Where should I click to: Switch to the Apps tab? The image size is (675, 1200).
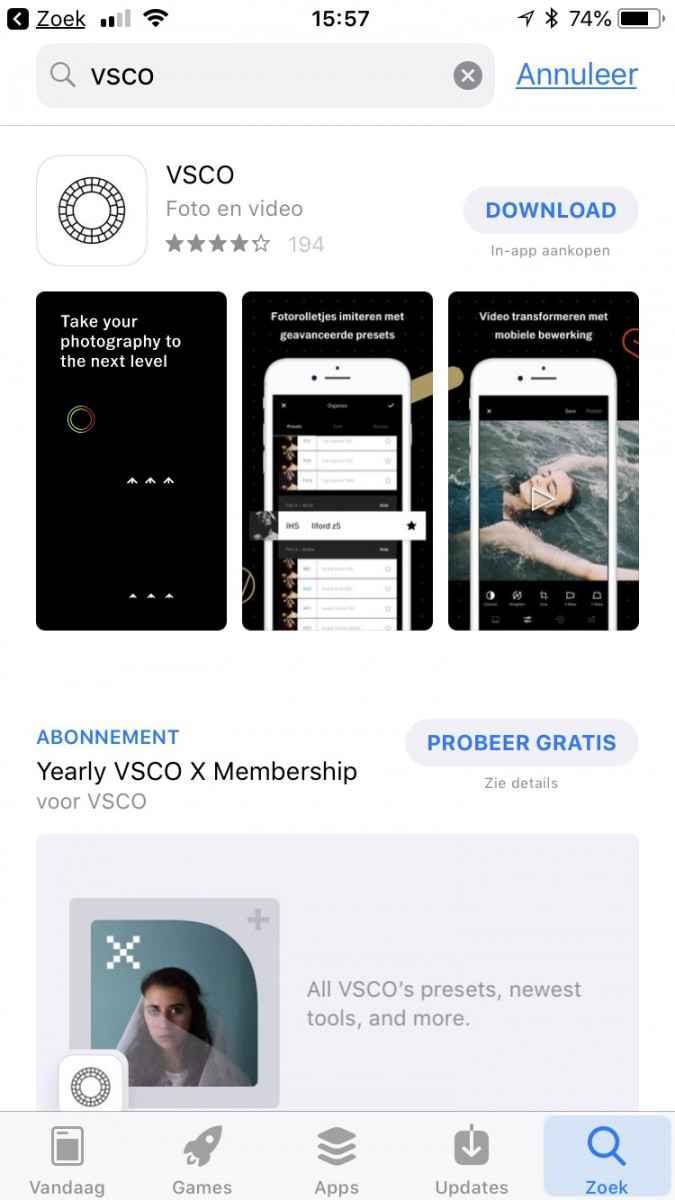point(337,1159)
